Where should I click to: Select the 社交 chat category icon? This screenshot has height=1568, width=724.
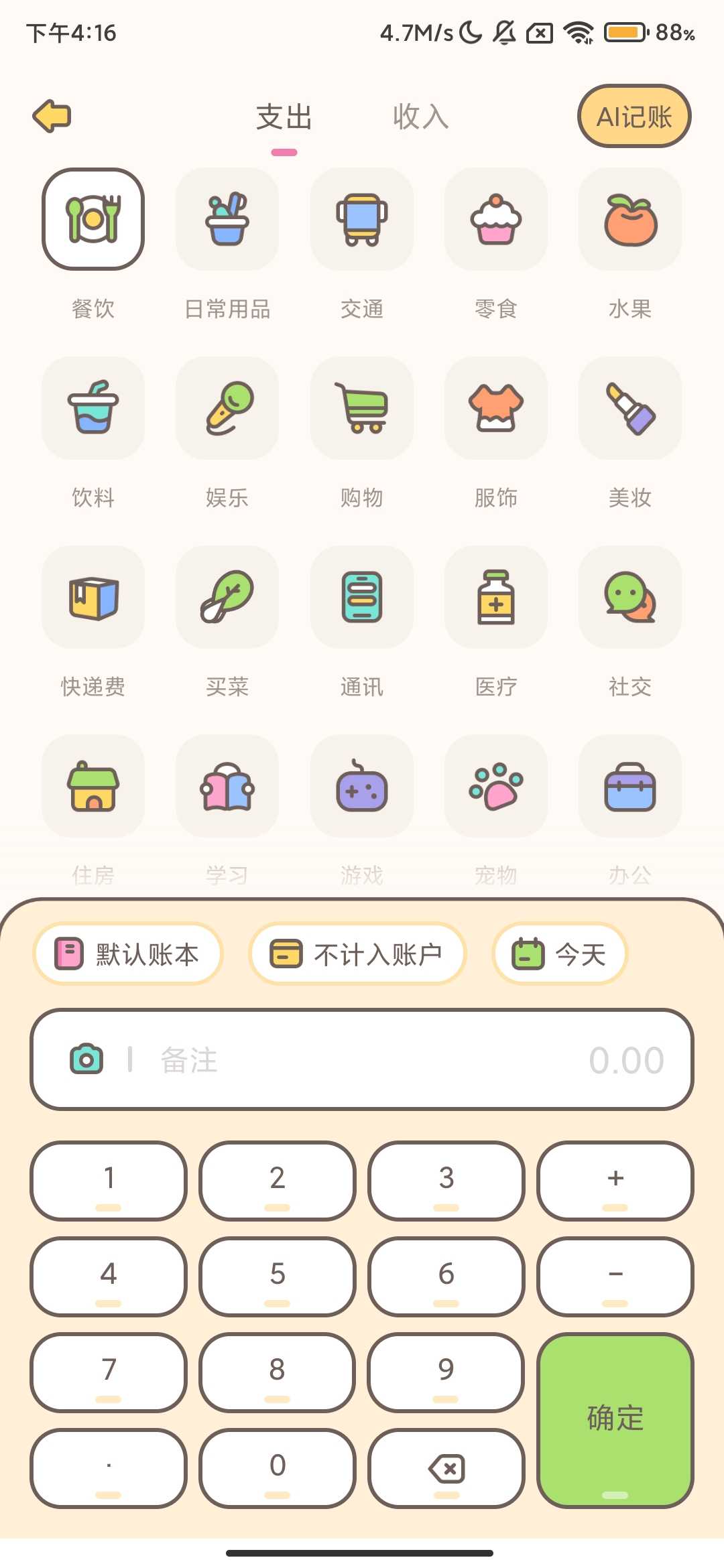coord(629,597)
